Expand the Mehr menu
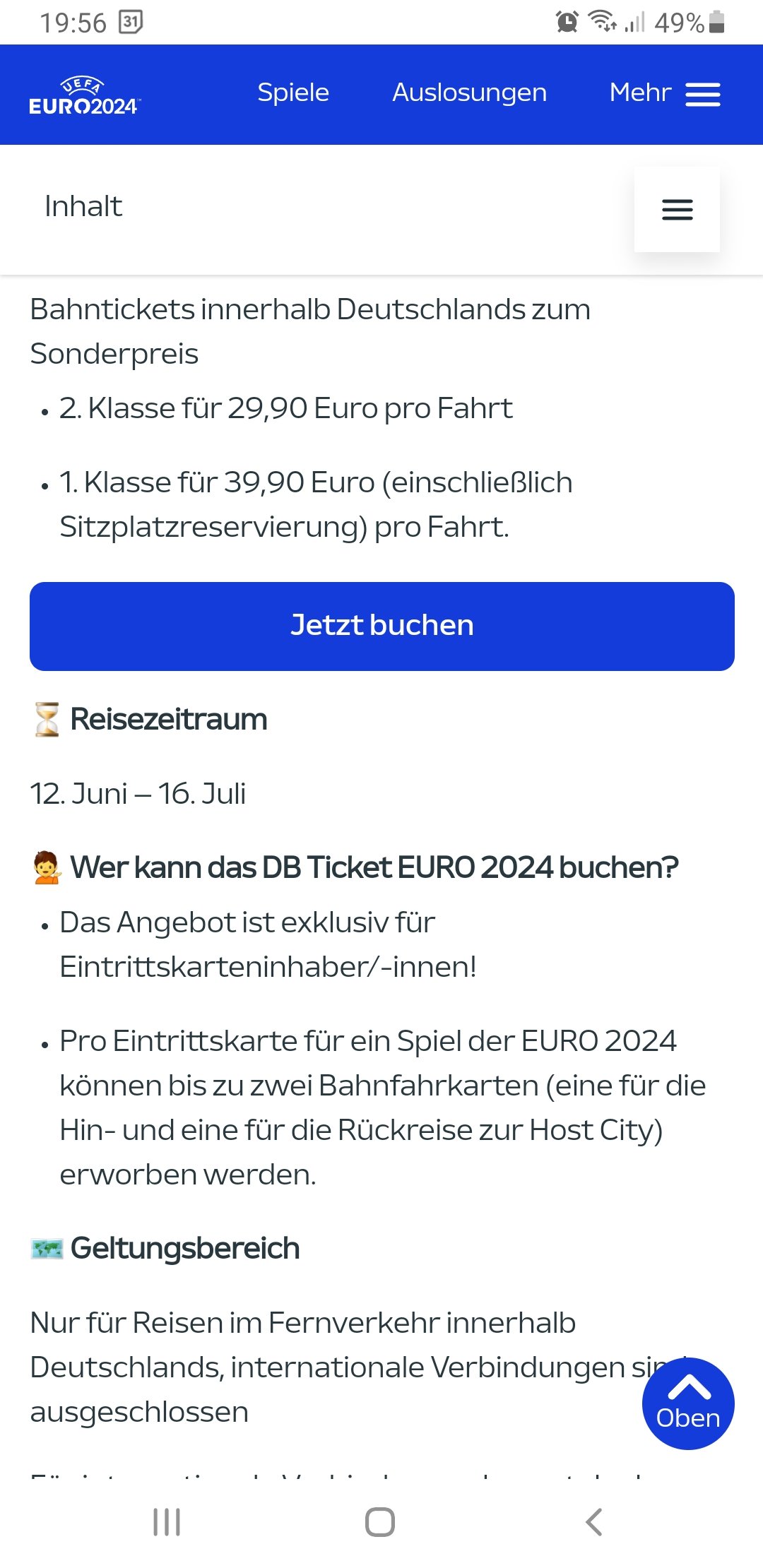Viewport: 763px width, 1568px height. 665,93
